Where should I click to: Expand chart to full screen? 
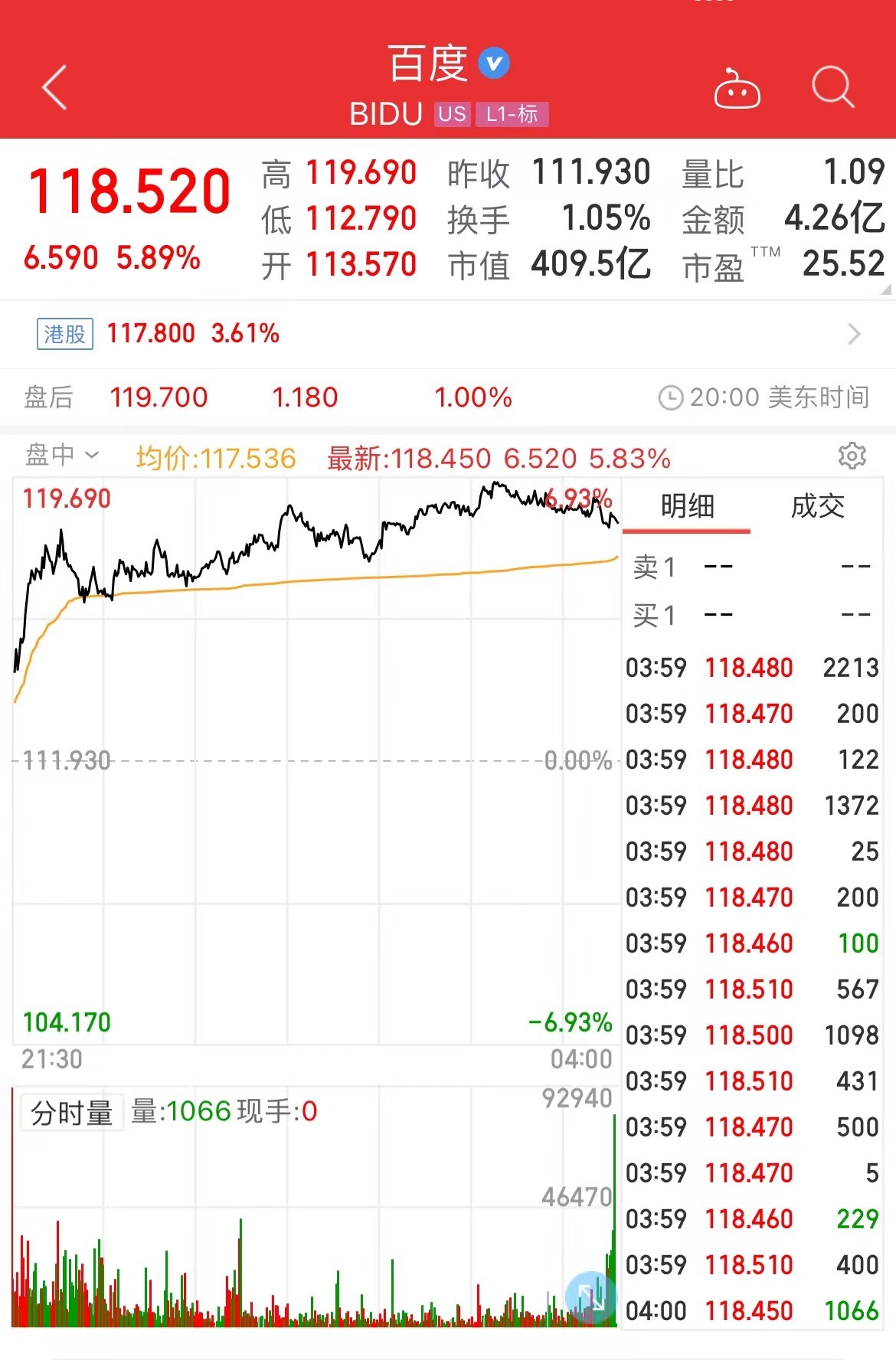pos(590,1296)
